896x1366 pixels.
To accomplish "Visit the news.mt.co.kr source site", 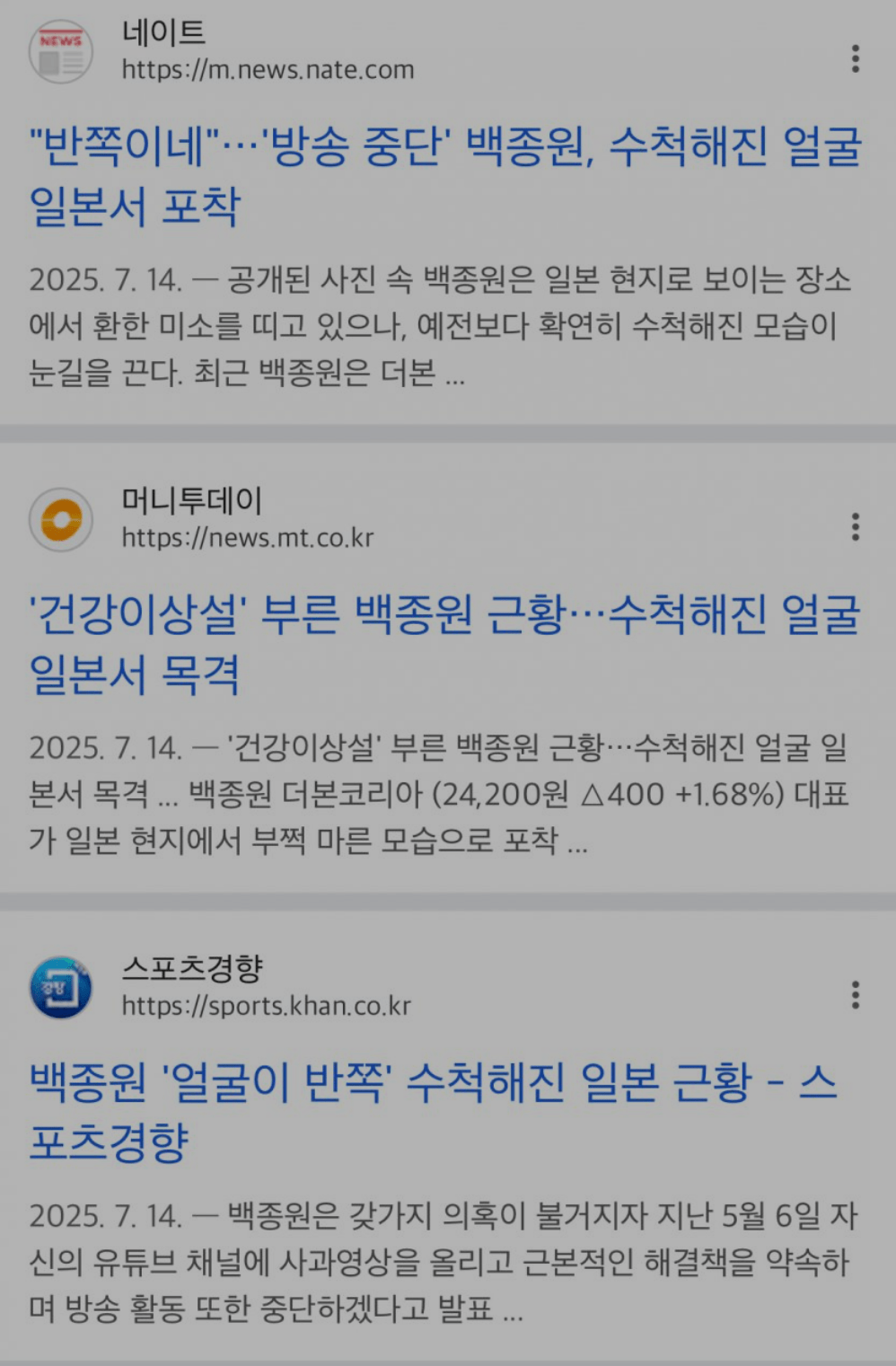I will pyautogui.click(x=247, y=538).
